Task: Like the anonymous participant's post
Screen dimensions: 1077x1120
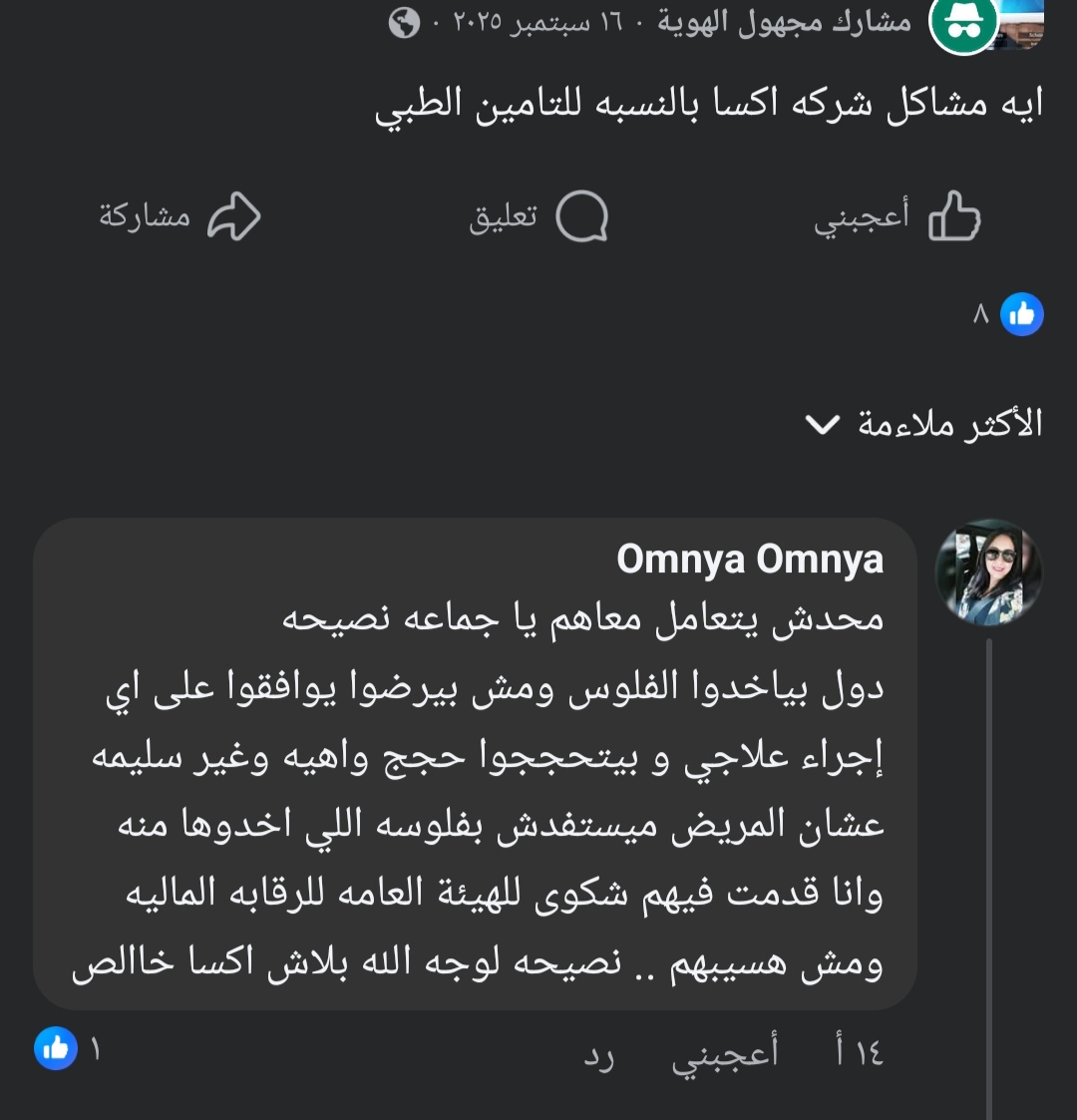Action: click(x=897, y=216)
